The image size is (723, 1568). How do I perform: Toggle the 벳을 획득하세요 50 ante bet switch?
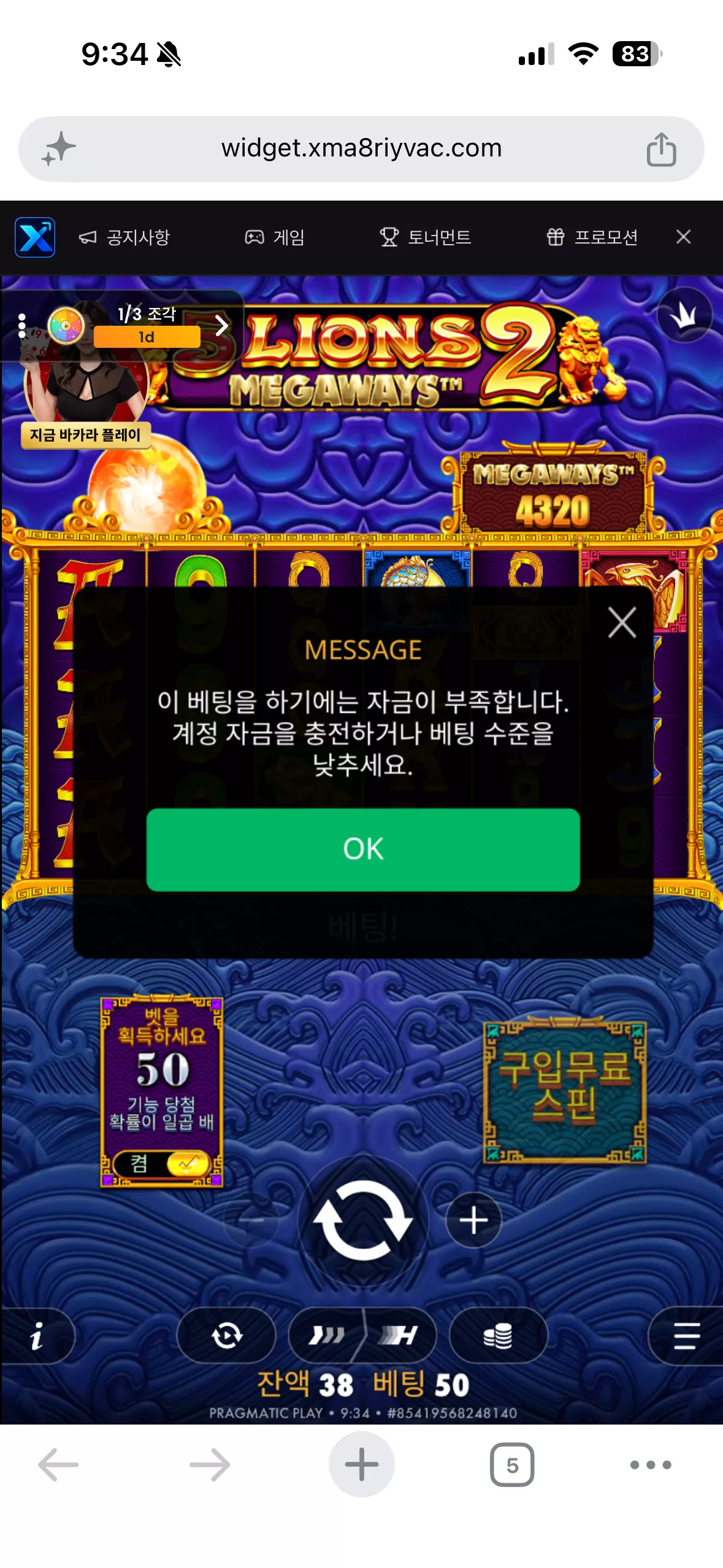(162, 1164)
